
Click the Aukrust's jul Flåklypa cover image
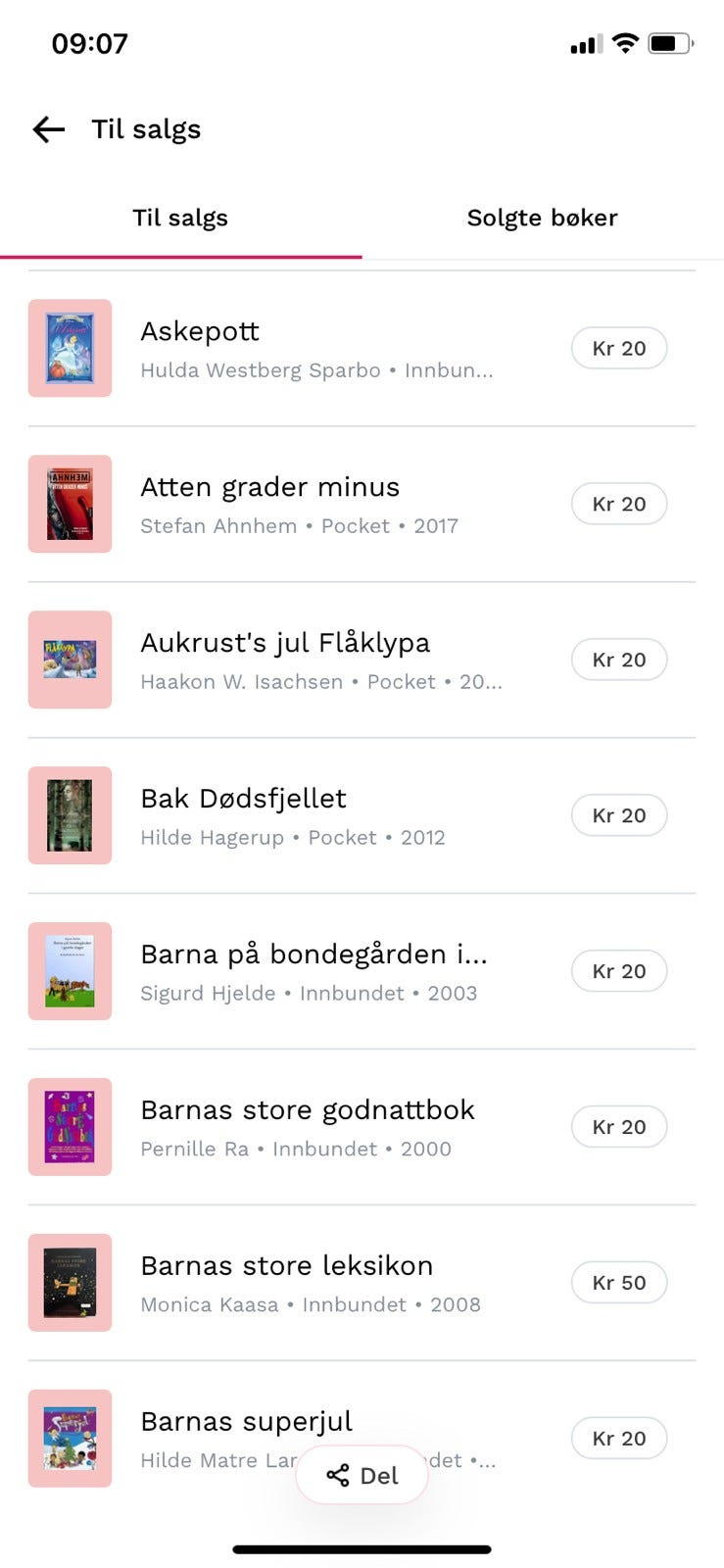70,660
